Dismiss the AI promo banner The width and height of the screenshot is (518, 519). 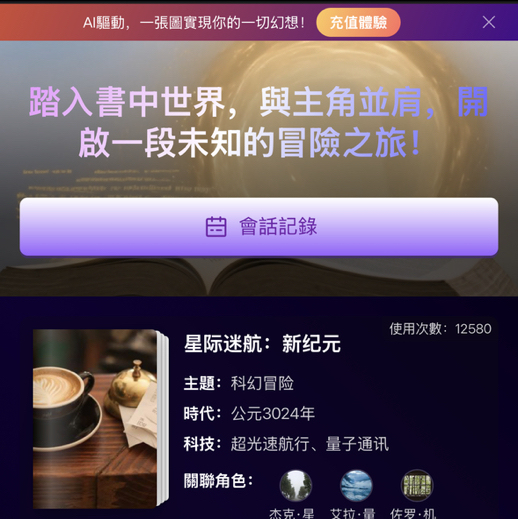point(489,22)
